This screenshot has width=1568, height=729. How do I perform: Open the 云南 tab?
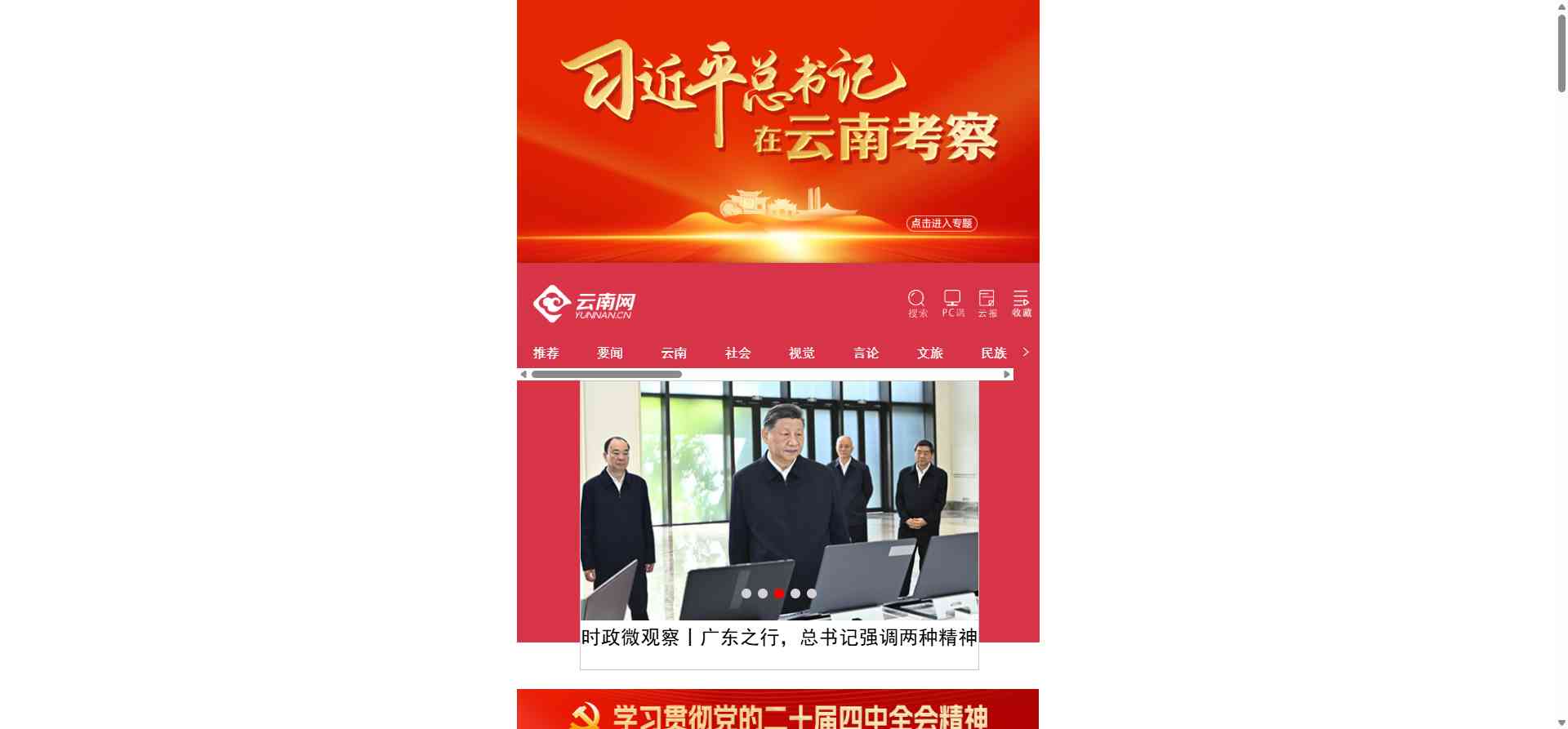(674, 353)
